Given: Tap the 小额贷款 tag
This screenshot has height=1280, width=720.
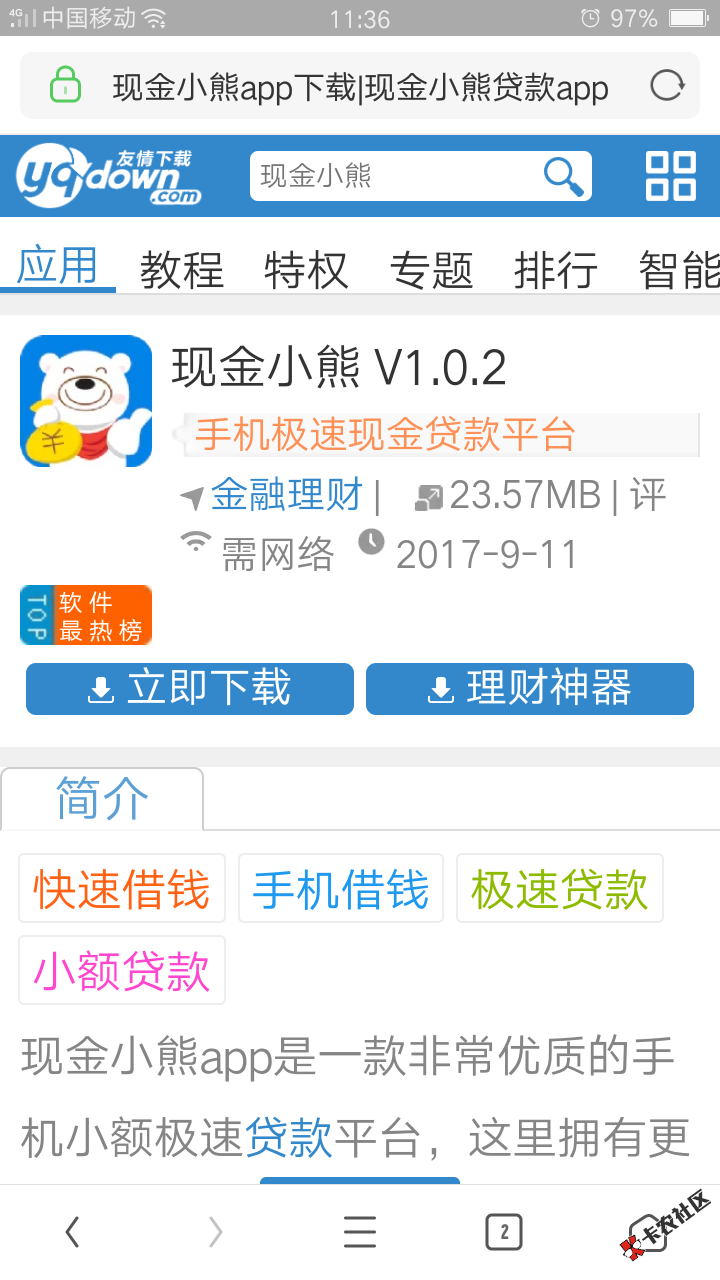Looking at the screenshot, I should pyautogui.click(x=122, y=971).
